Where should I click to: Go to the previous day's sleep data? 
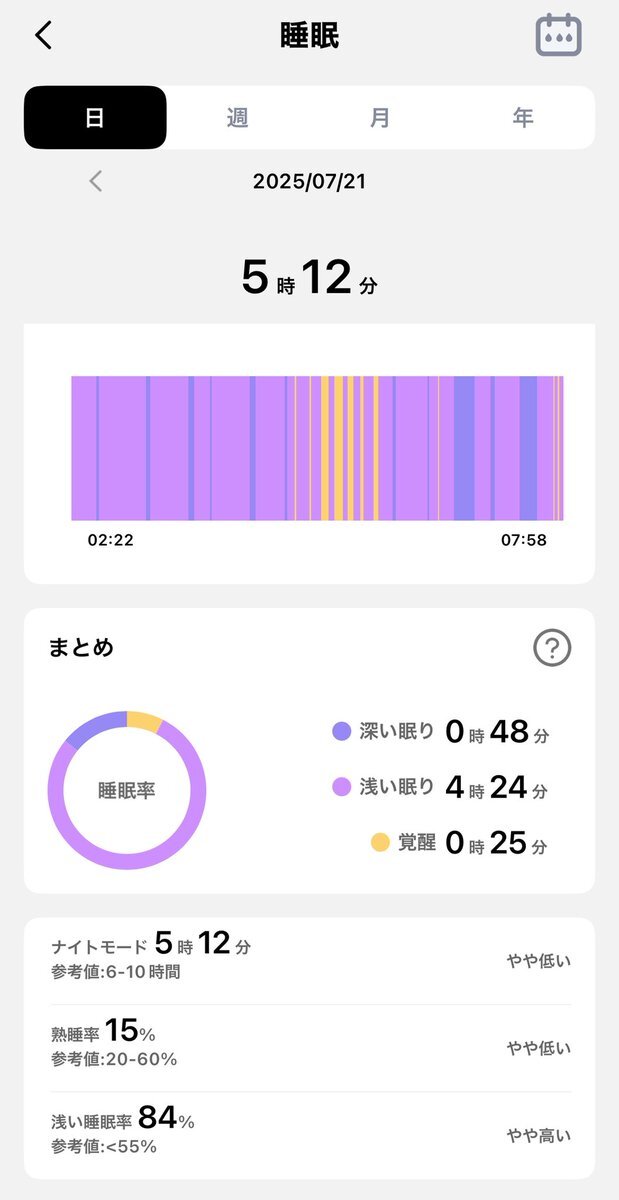click(96, 181)
